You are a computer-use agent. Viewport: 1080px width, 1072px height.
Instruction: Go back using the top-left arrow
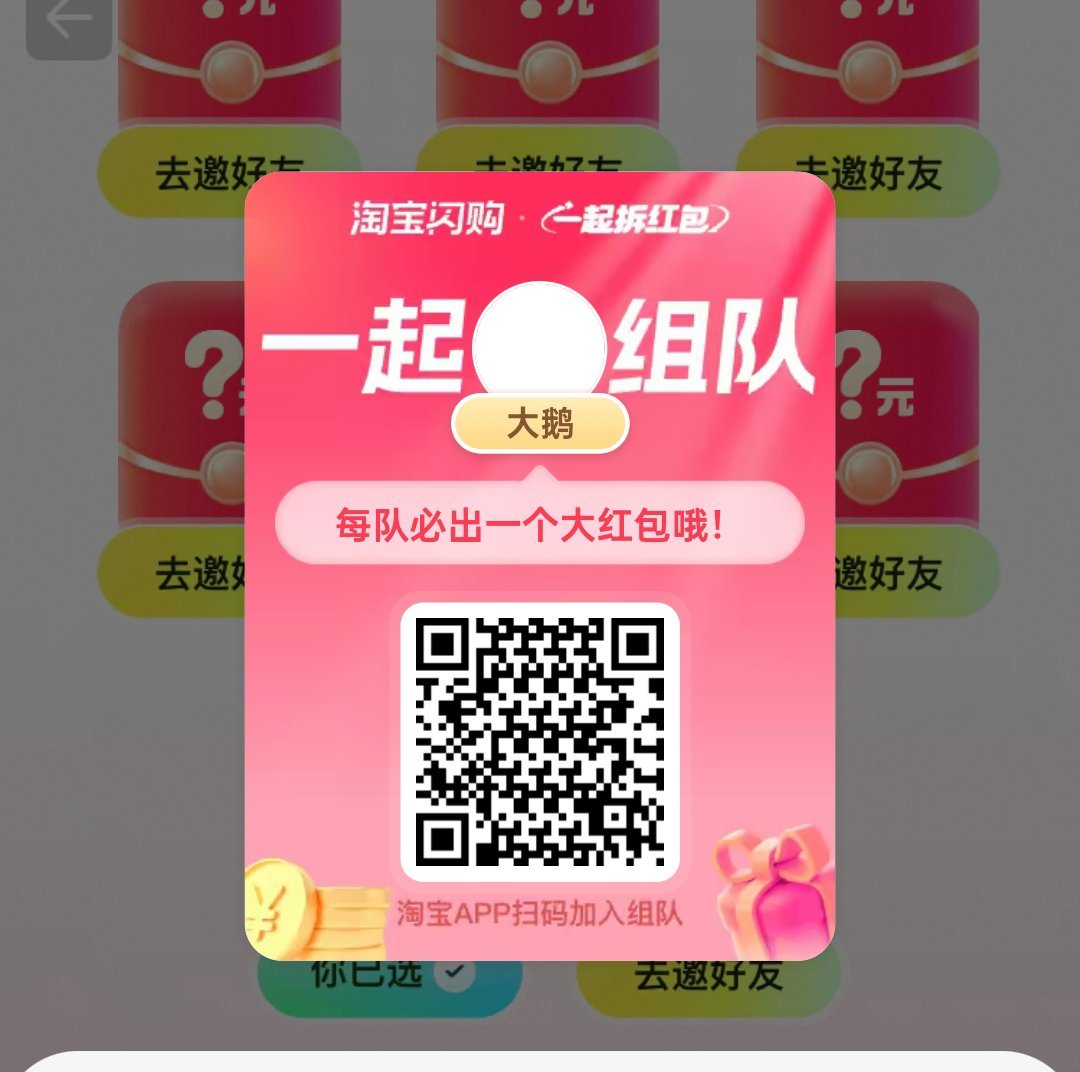pyautogui.click(x=68, y=22)
